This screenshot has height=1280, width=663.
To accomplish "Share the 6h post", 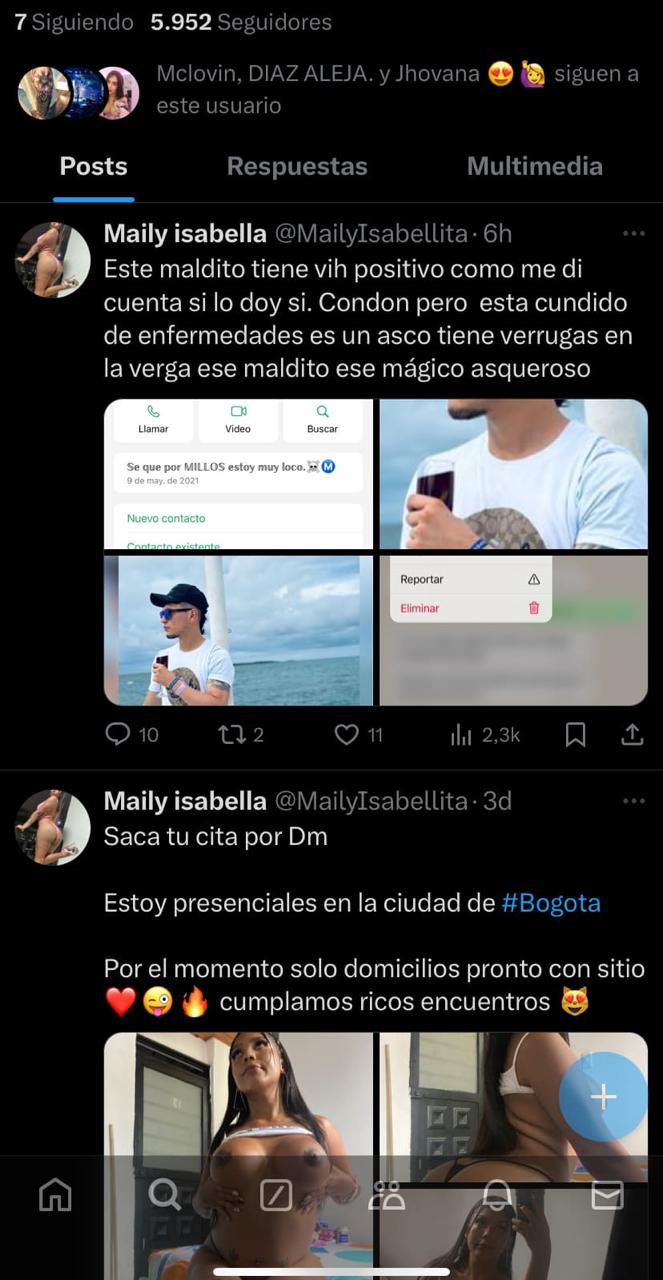I will click(x=632, y=735).
